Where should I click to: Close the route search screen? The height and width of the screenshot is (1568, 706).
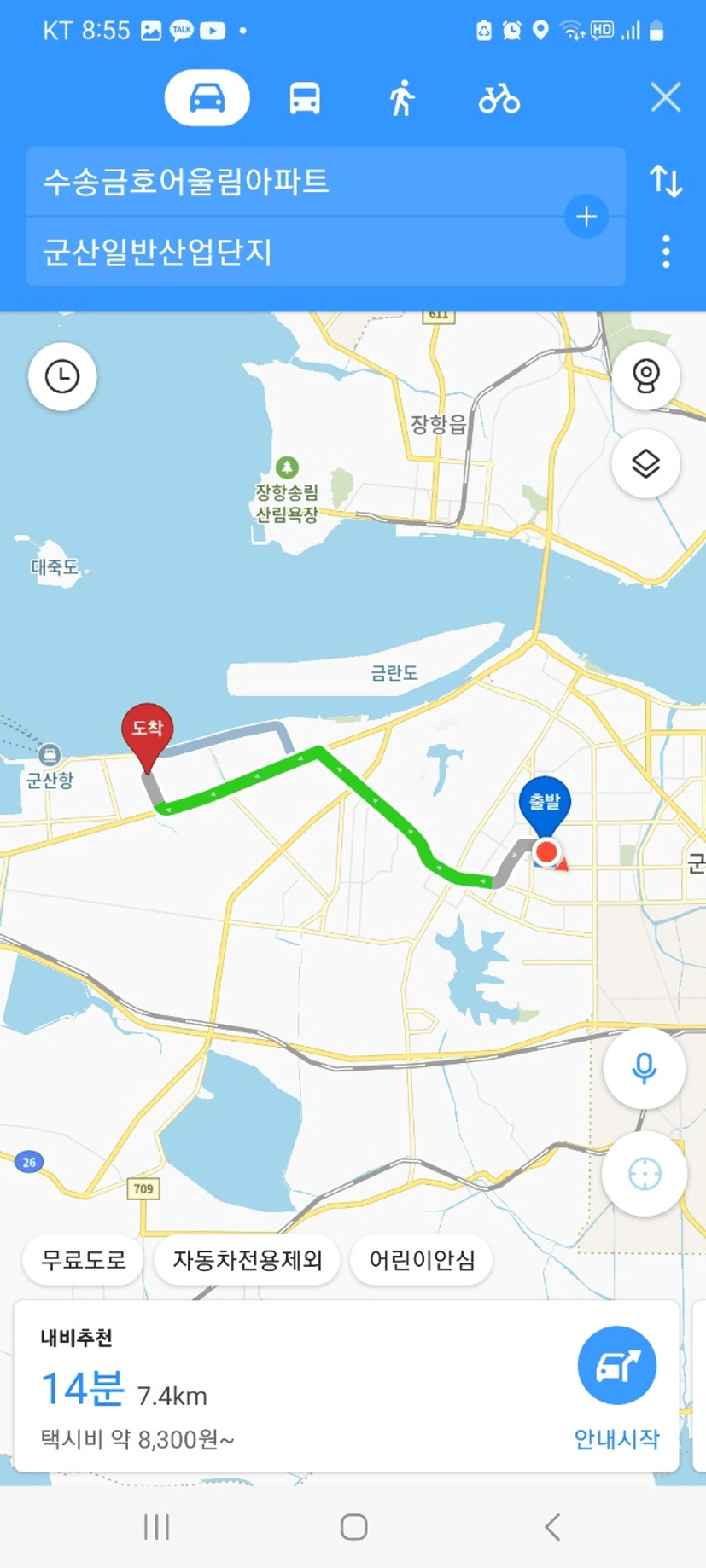(x=666, y=97)
